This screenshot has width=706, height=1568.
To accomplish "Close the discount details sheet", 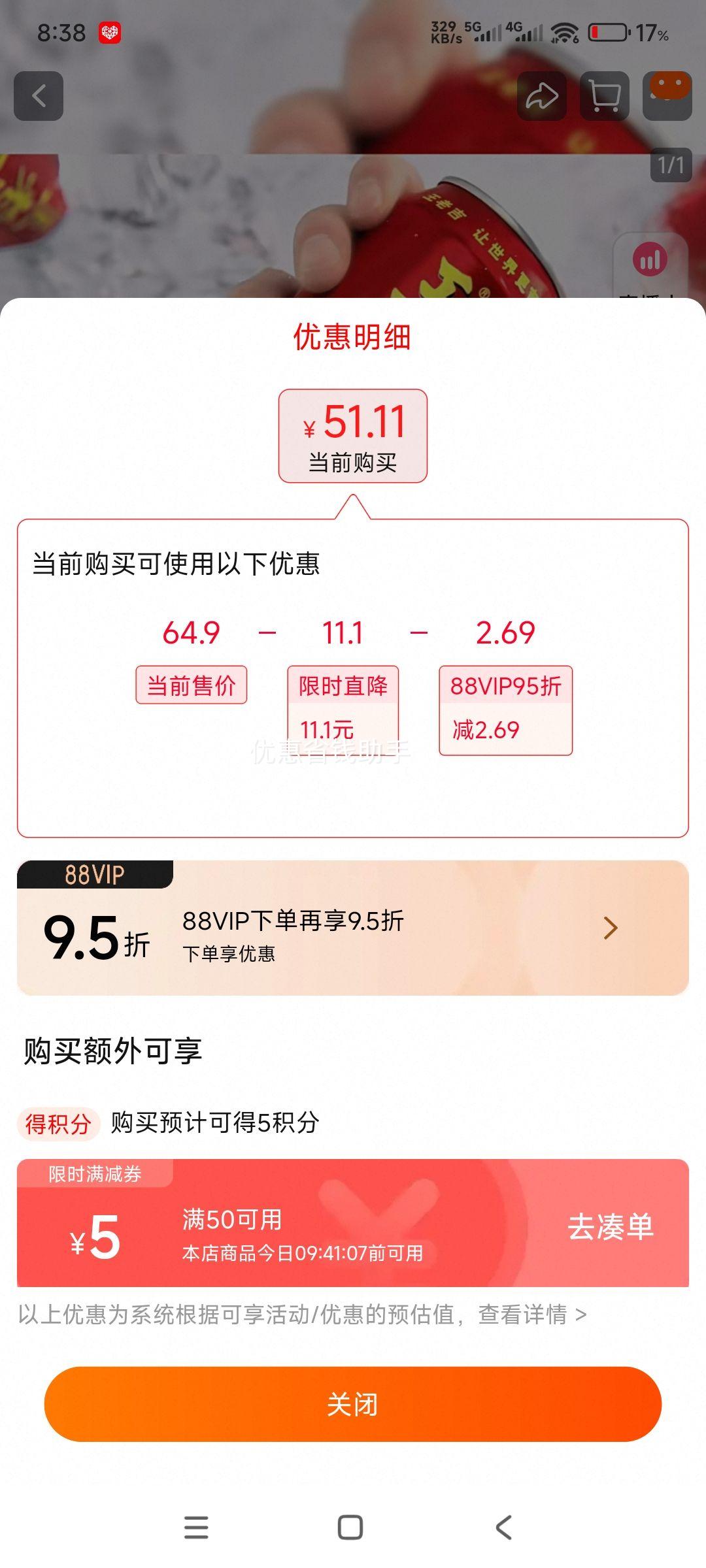I will (x=352, y=1404).
